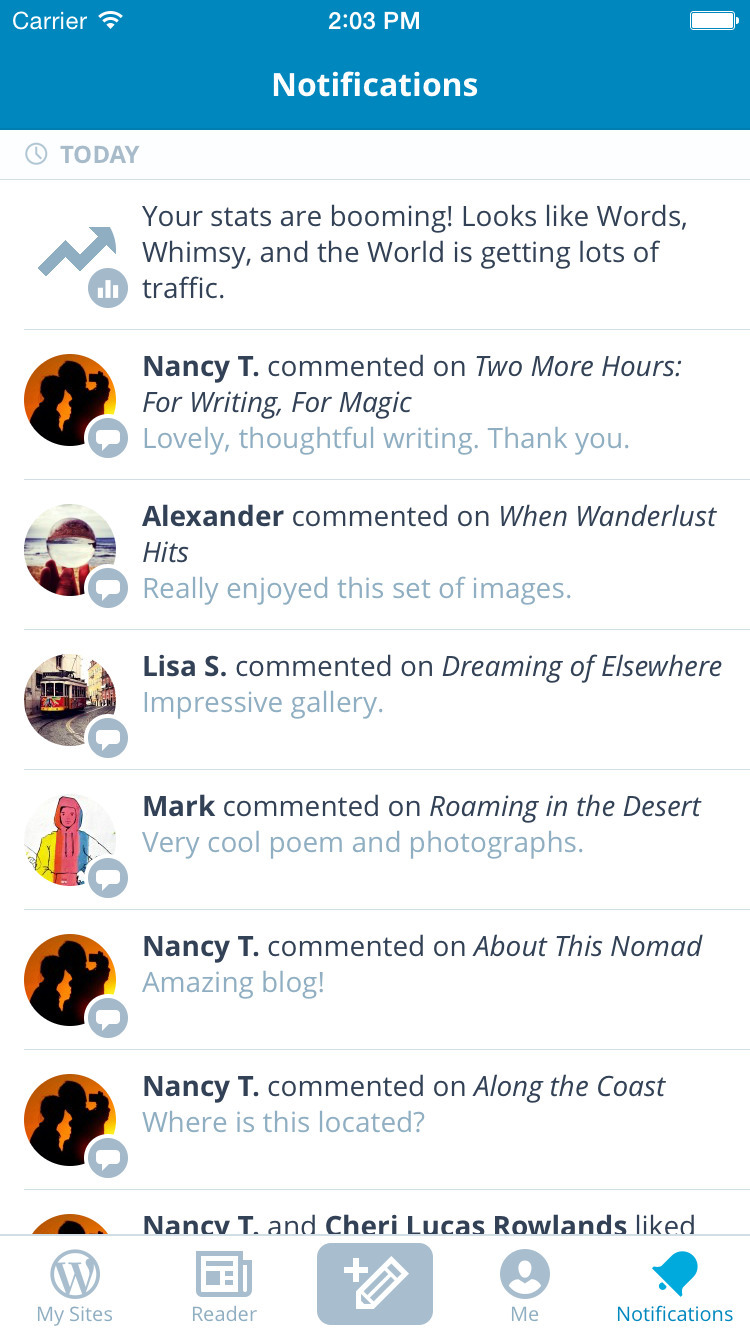
Task: Open Mark's comment on Roaming in the Desert
Action: (400, 825)
